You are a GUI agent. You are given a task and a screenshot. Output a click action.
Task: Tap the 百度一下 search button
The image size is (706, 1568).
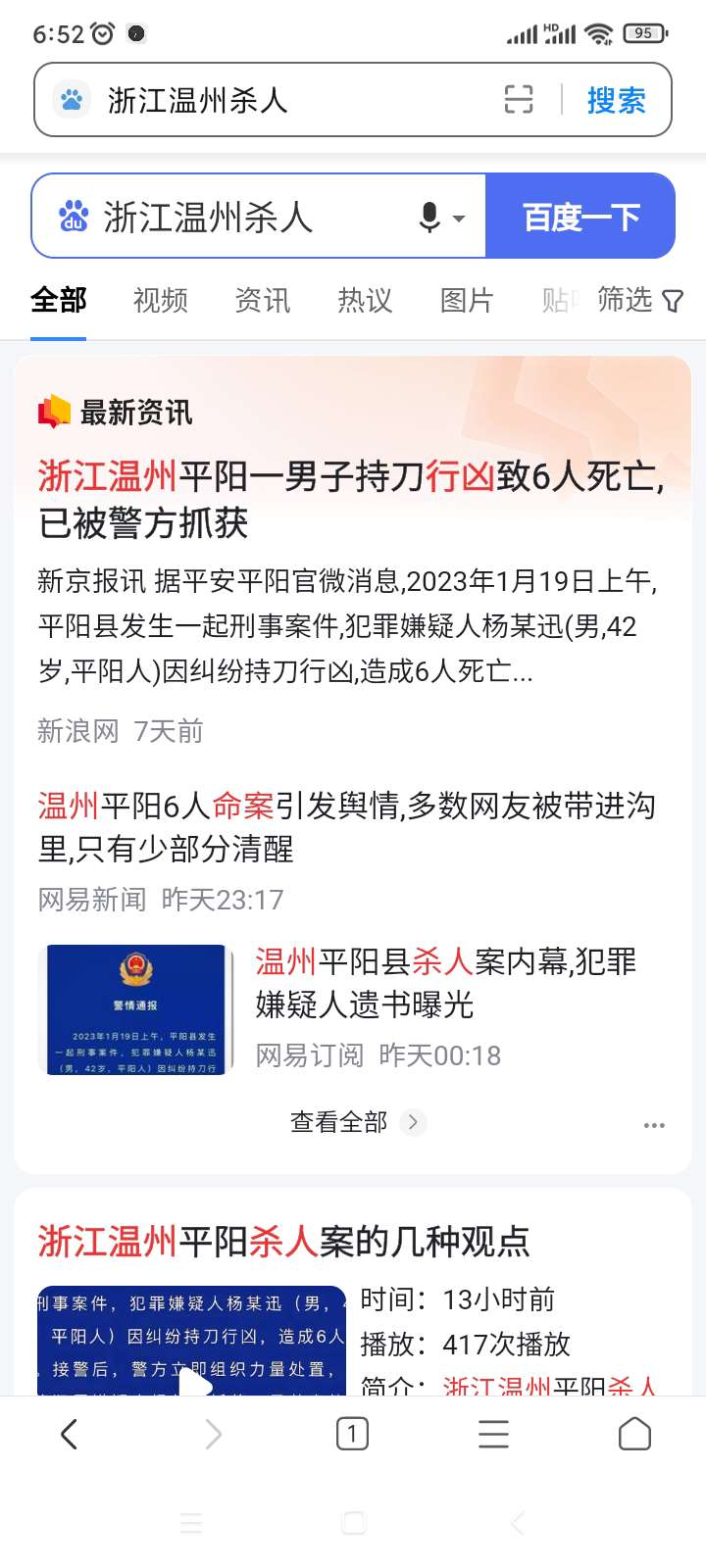(x=580, y=217)
